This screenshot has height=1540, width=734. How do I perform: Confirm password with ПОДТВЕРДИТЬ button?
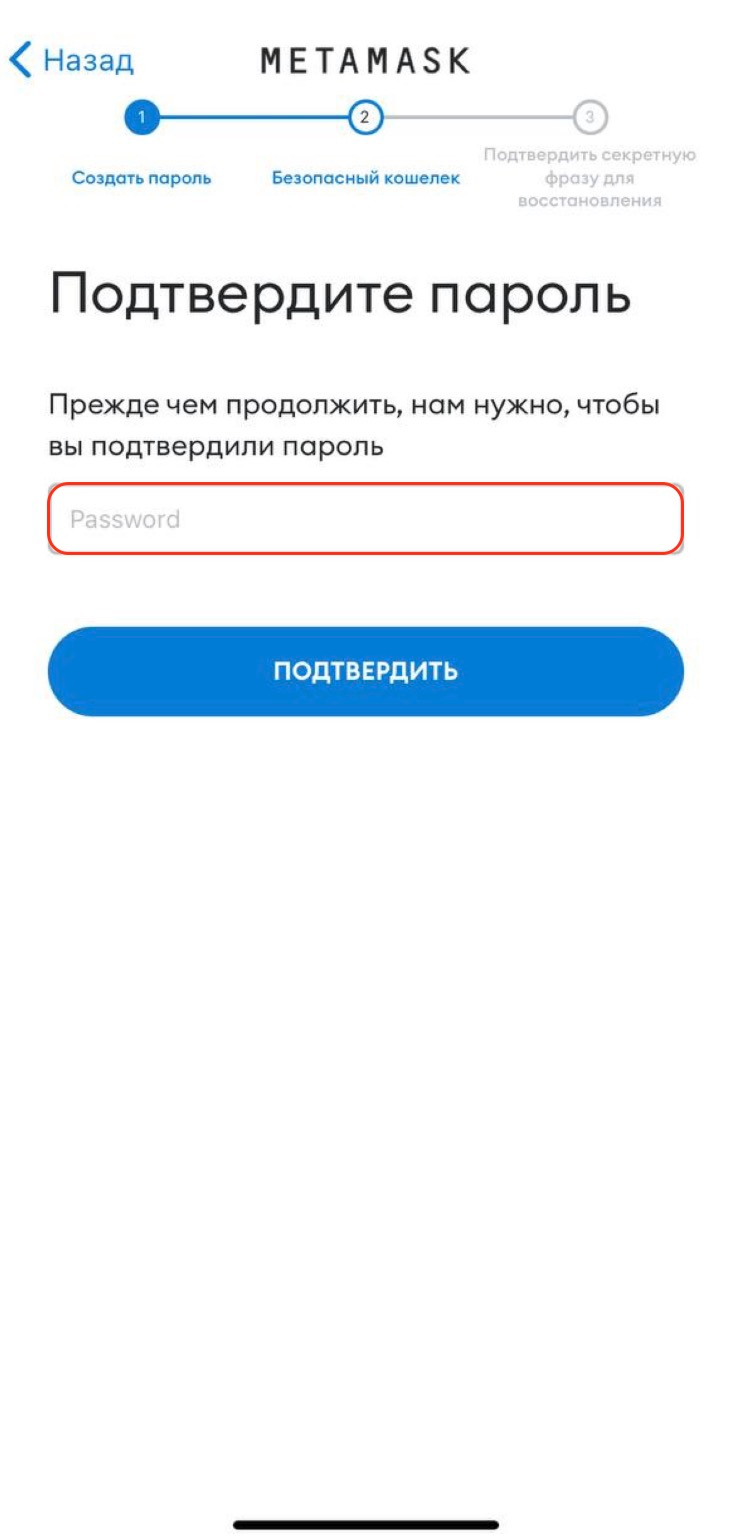(x=366, y=671)
